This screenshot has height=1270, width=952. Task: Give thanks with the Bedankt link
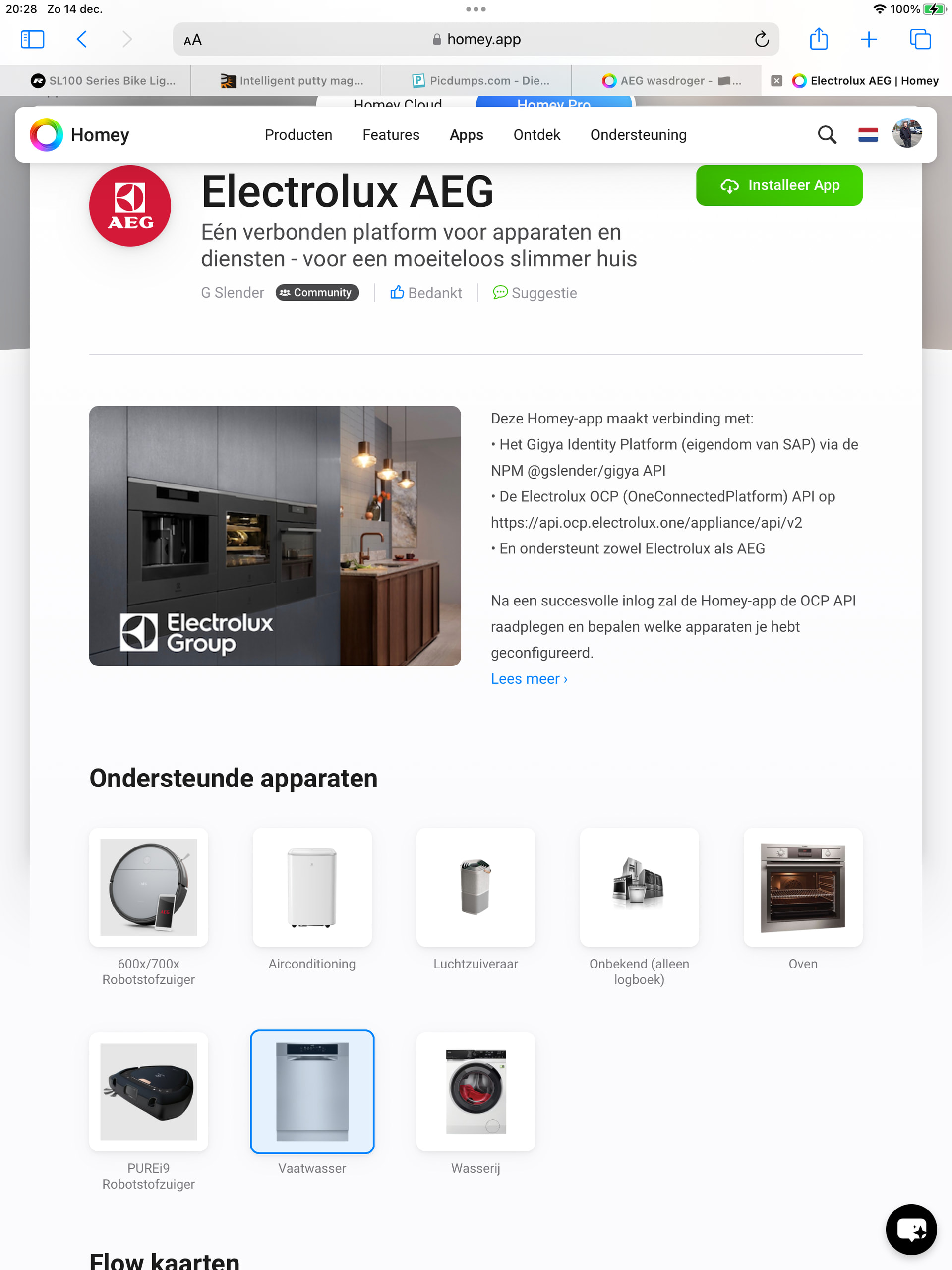(x=426, y=293)
